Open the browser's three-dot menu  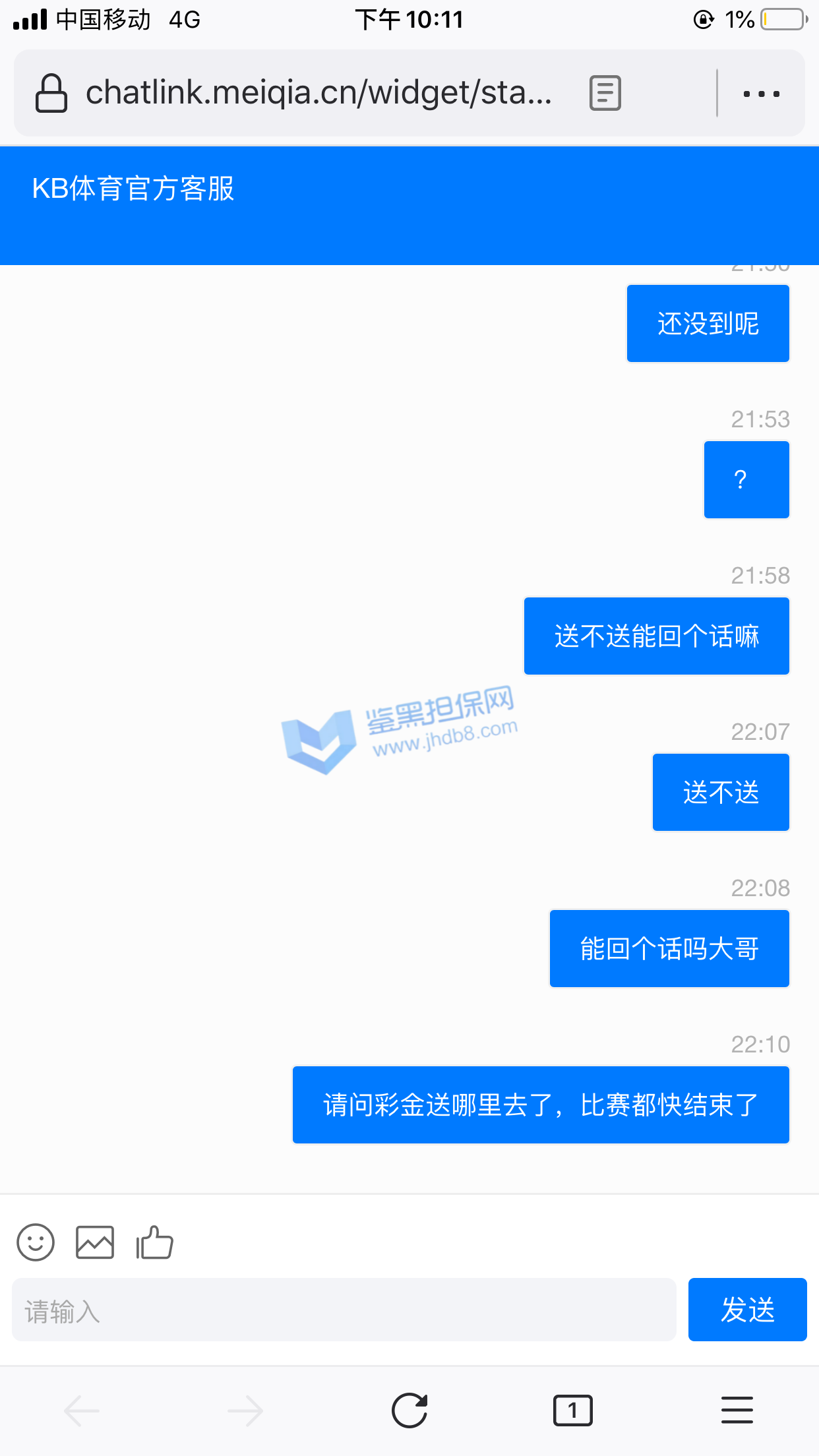(761, 94)
